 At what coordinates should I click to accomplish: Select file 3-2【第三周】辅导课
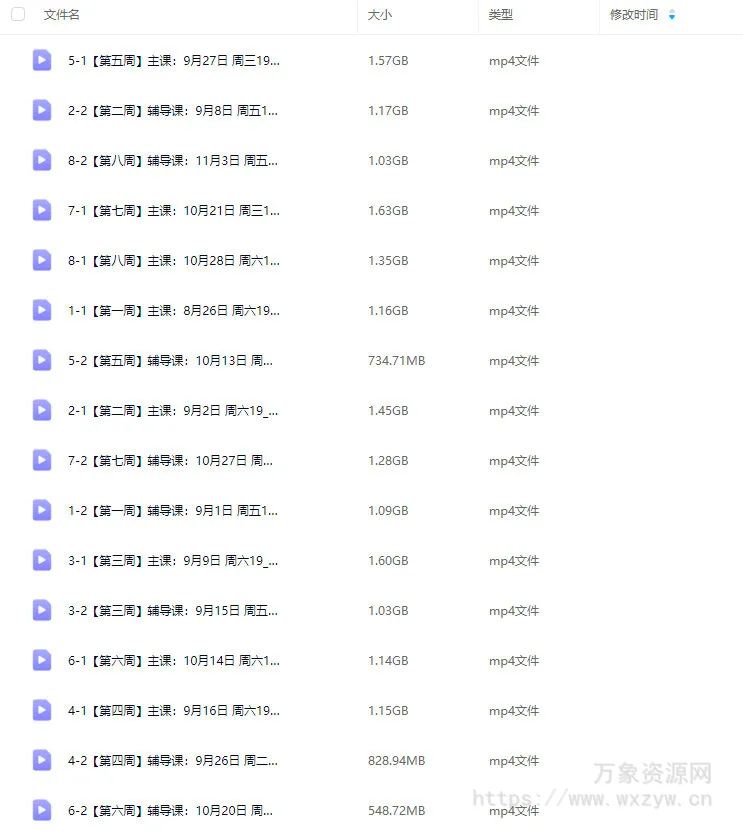tap(173, 611)
